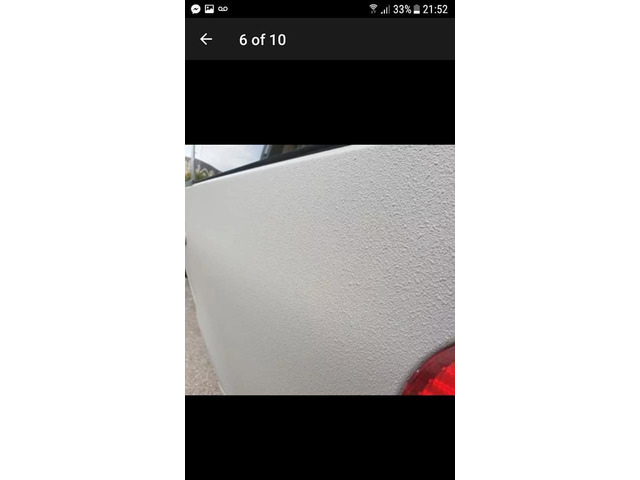The height and width of the screenshot is (480, 640).
Task: Go back from the photo viewer
Action: click(x=206, y=39)
